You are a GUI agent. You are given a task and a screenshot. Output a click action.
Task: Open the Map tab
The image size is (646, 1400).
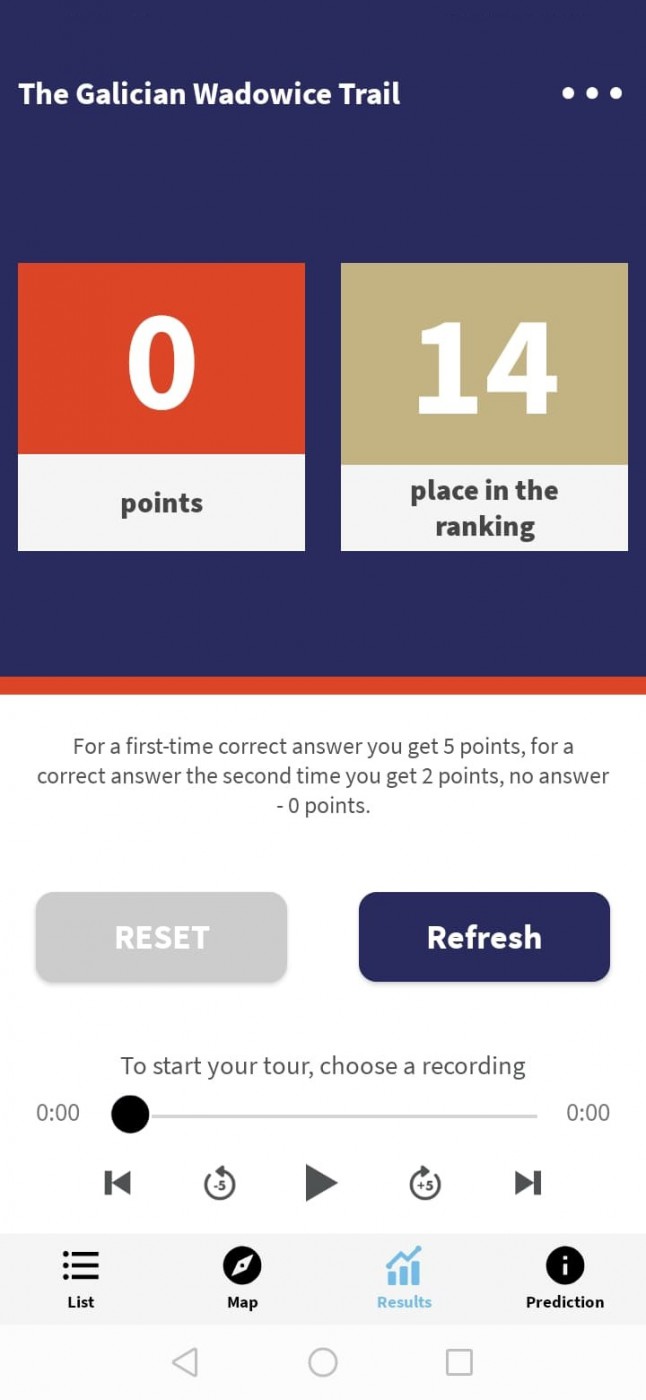coord(242,1279)
